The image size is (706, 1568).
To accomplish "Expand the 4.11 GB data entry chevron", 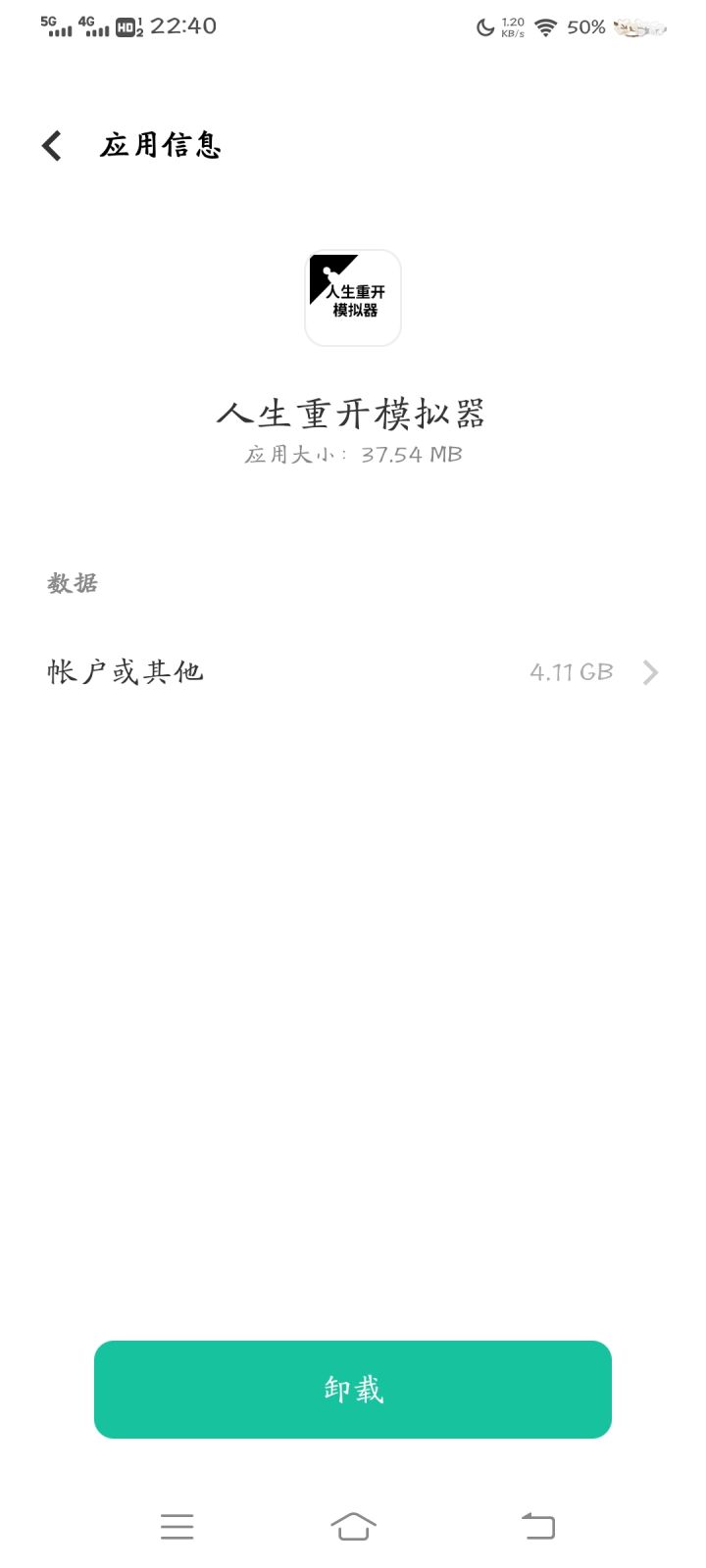I will [649, 672].
